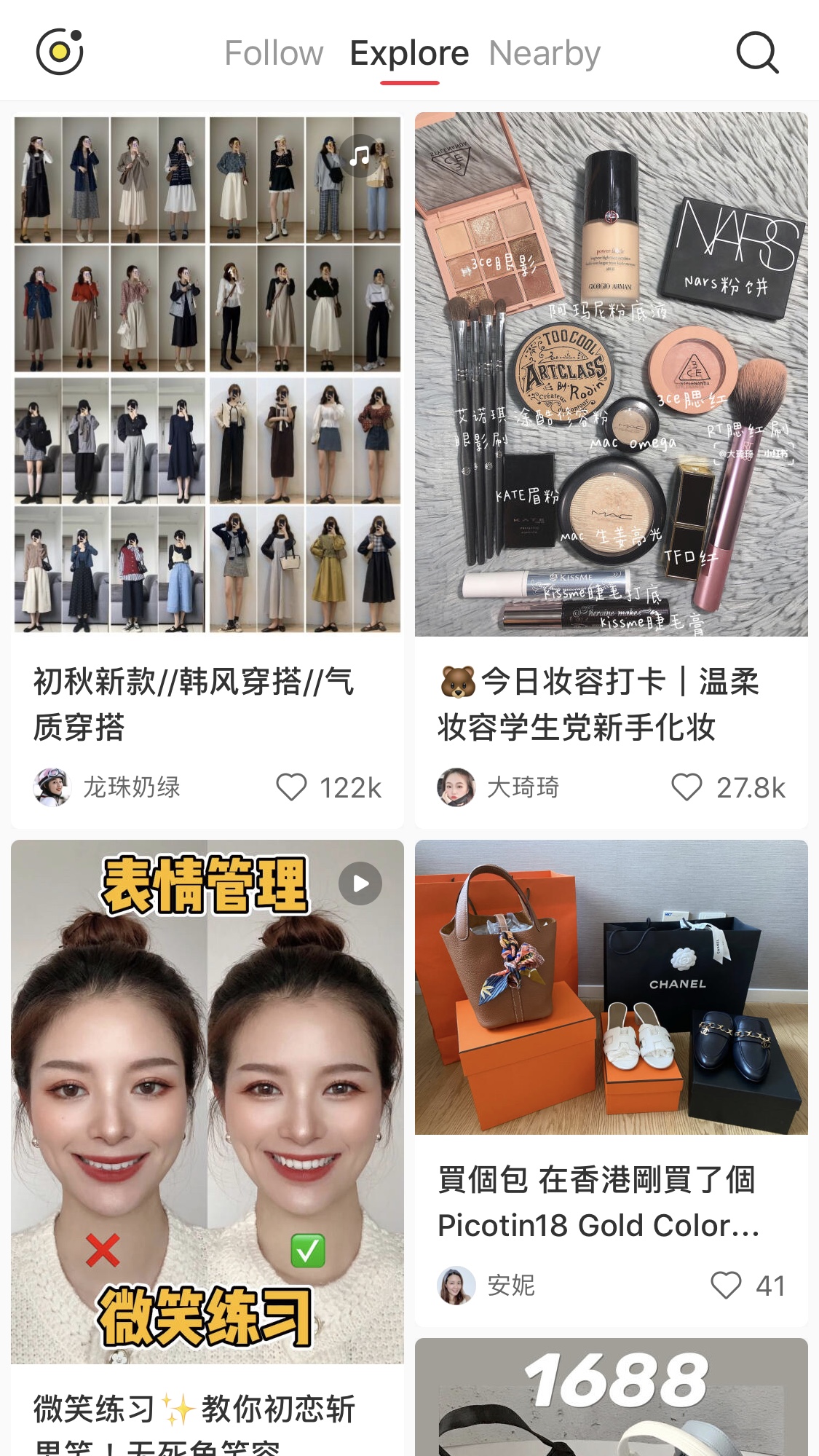Open the 1688 post
The height and width of the screenshot is (1456, 819).
click(611, 1397)
